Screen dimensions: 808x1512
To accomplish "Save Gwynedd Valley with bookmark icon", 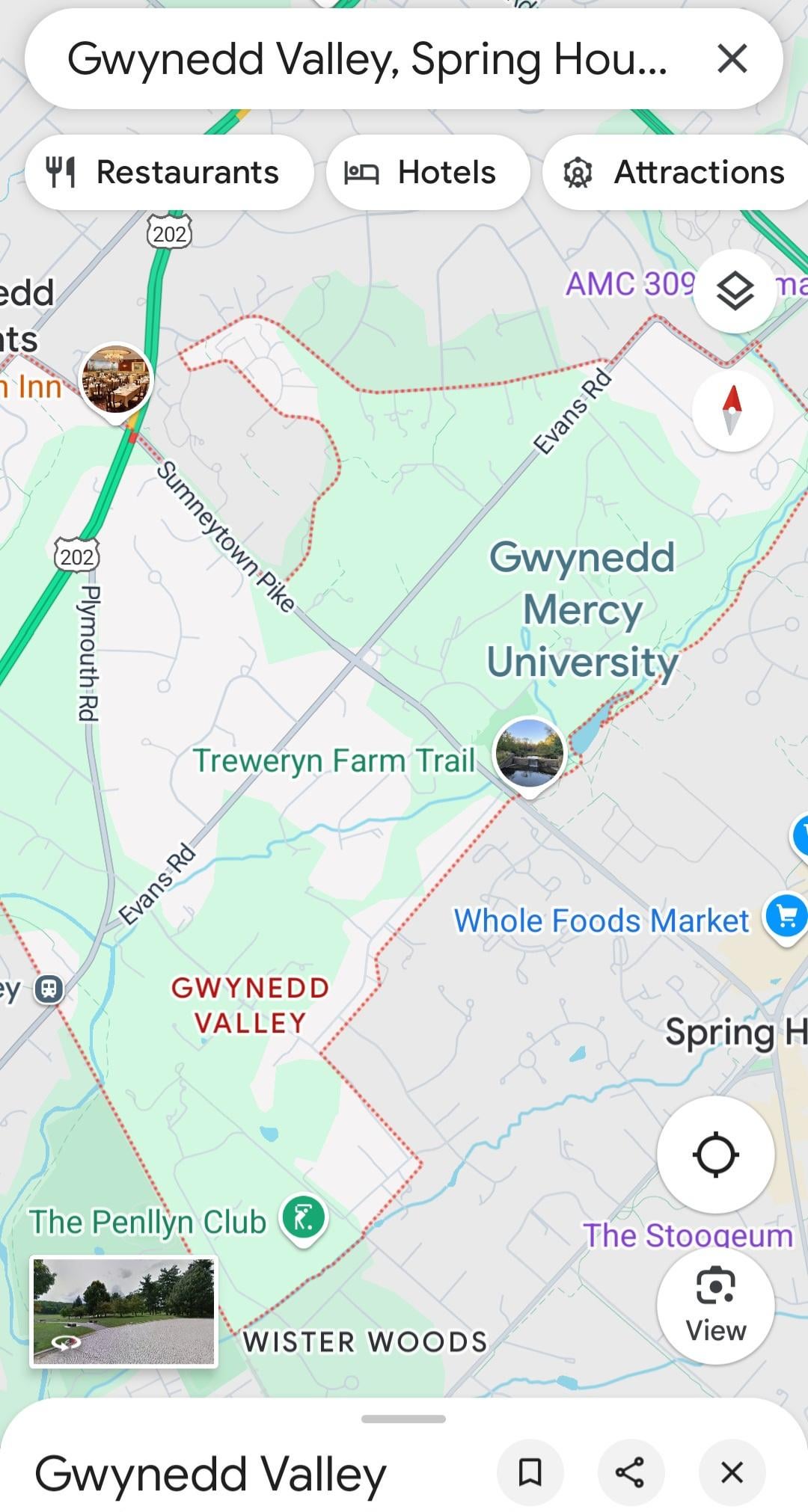I will pyautogui.click(x=530, y=1472).
